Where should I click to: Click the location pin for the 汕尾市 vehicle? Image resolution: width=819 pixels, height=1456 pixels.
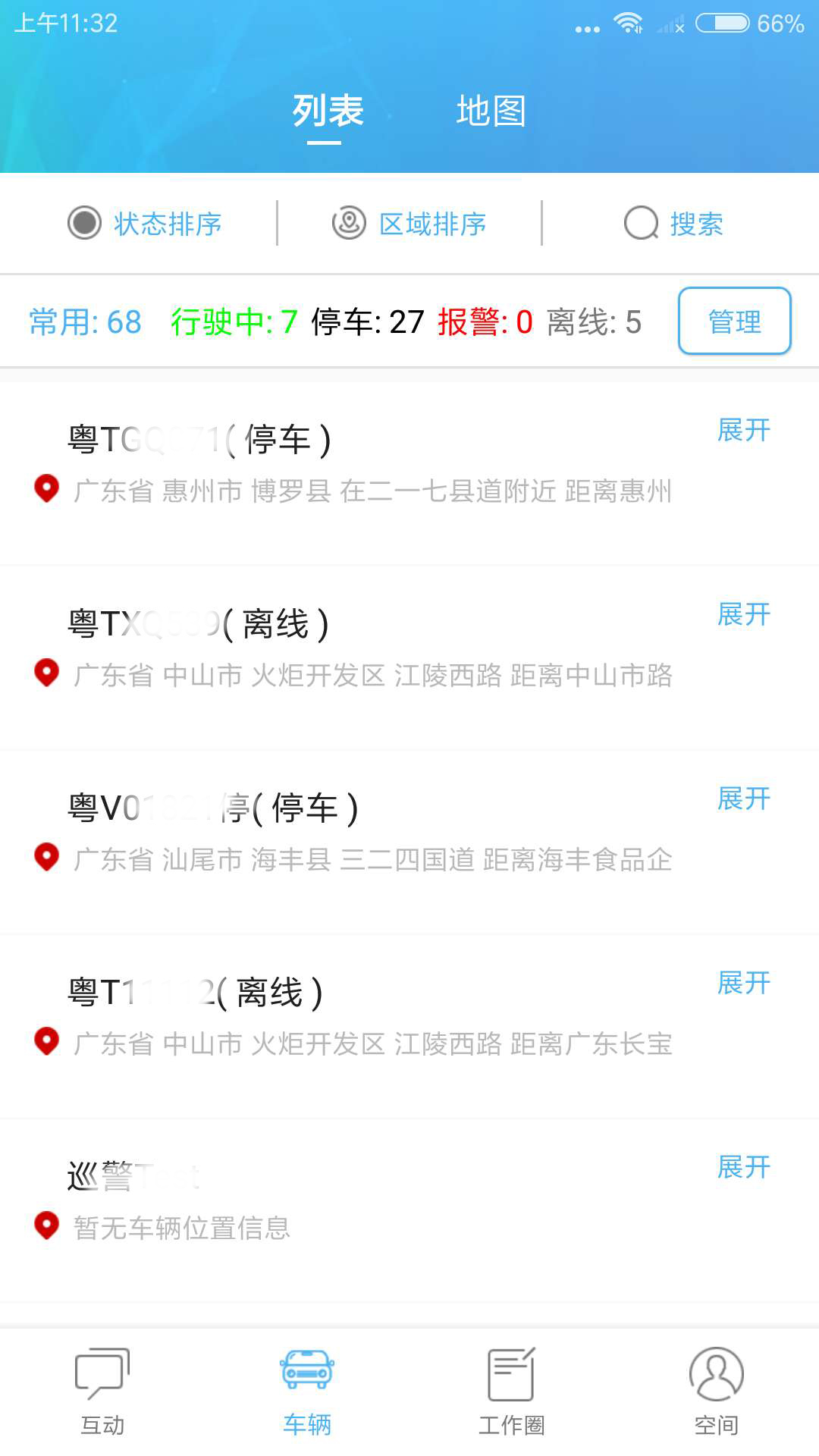click(46, 858)
